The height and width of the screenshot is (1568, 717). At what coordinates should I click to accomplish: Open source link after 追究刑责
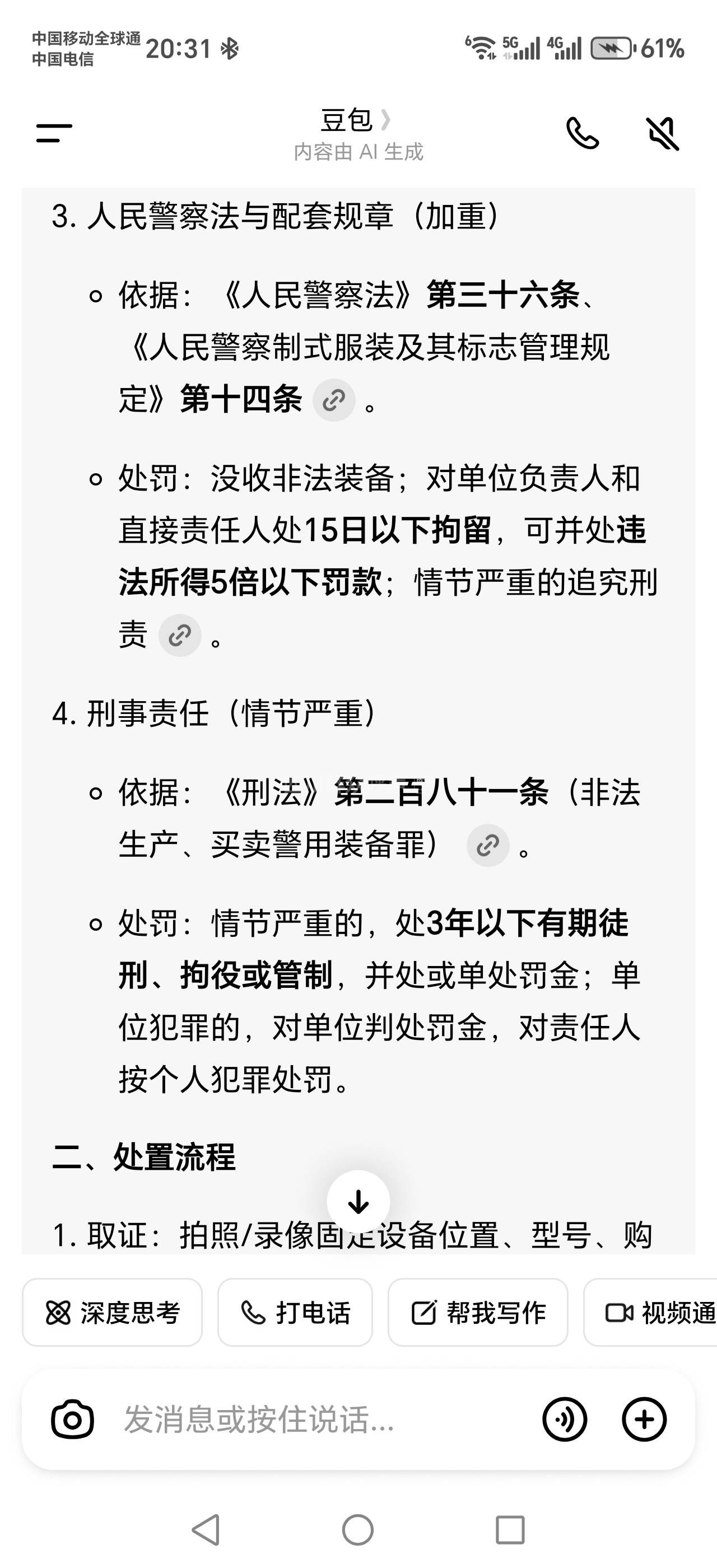tap(180, 636)
